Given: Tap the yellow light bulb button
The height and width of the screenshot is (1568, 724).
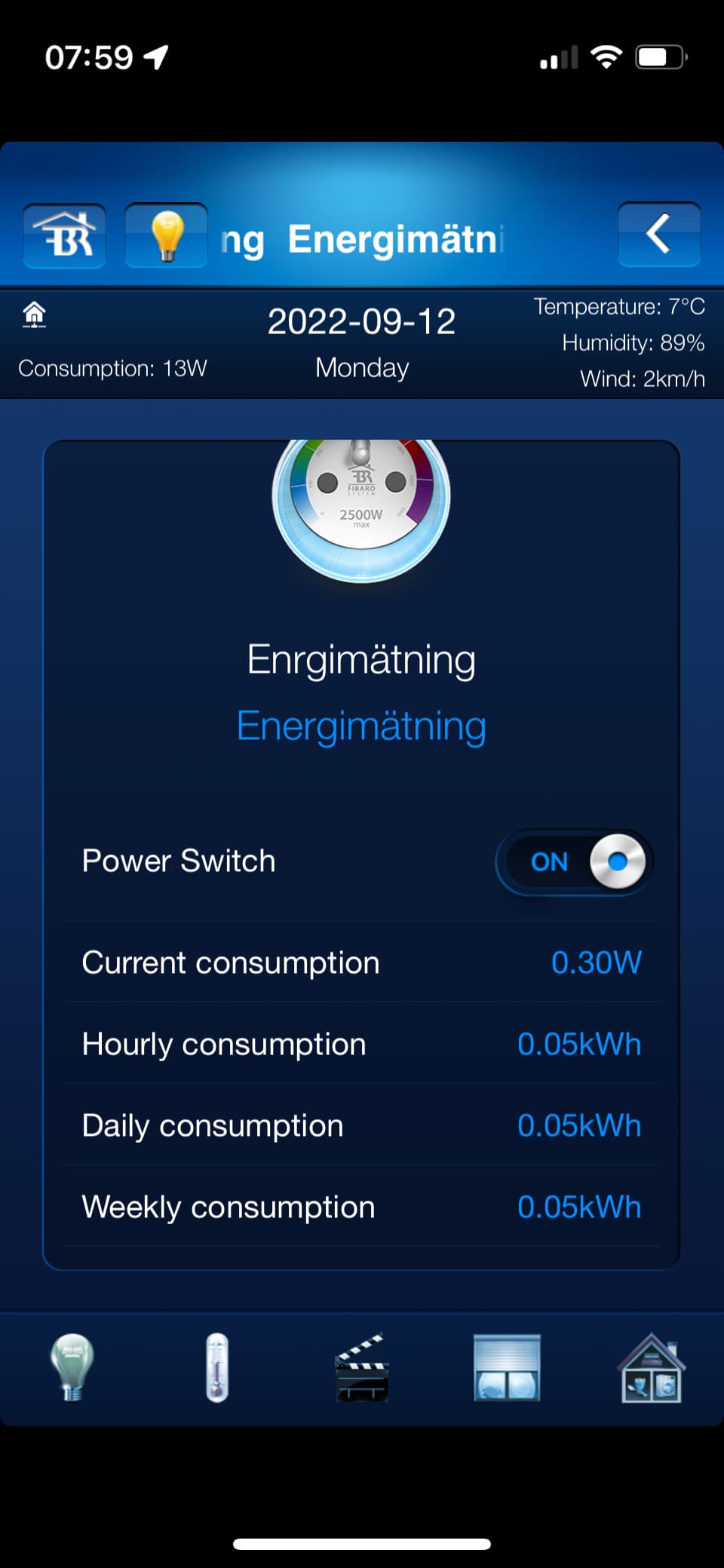Looking at the screenshot, I should (166, 235).
